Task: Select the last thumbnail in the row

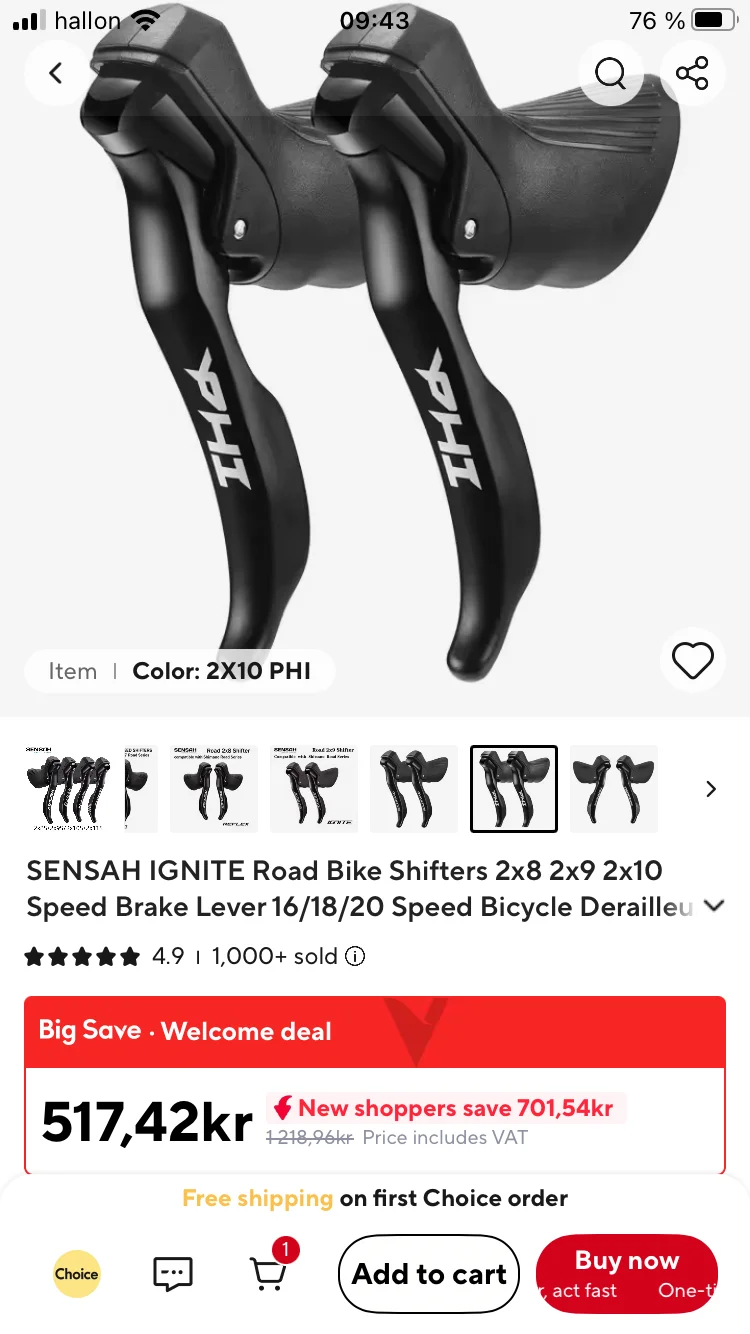Action: pos(614,789)
